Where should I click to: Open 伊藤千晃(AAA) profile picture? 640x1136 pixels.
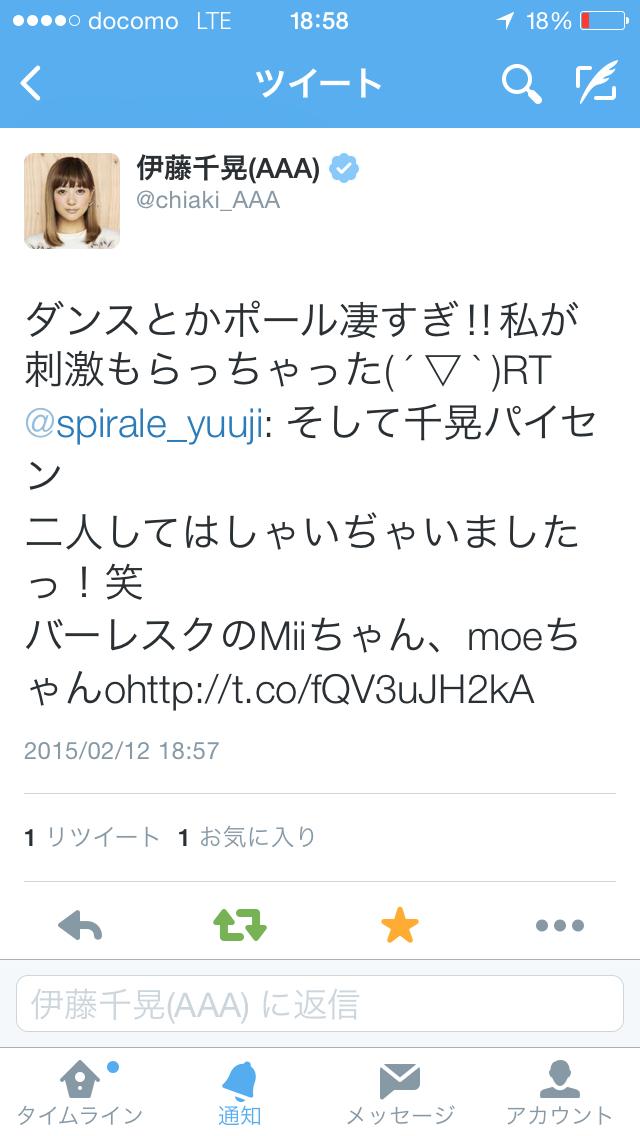tap(72, 200)
